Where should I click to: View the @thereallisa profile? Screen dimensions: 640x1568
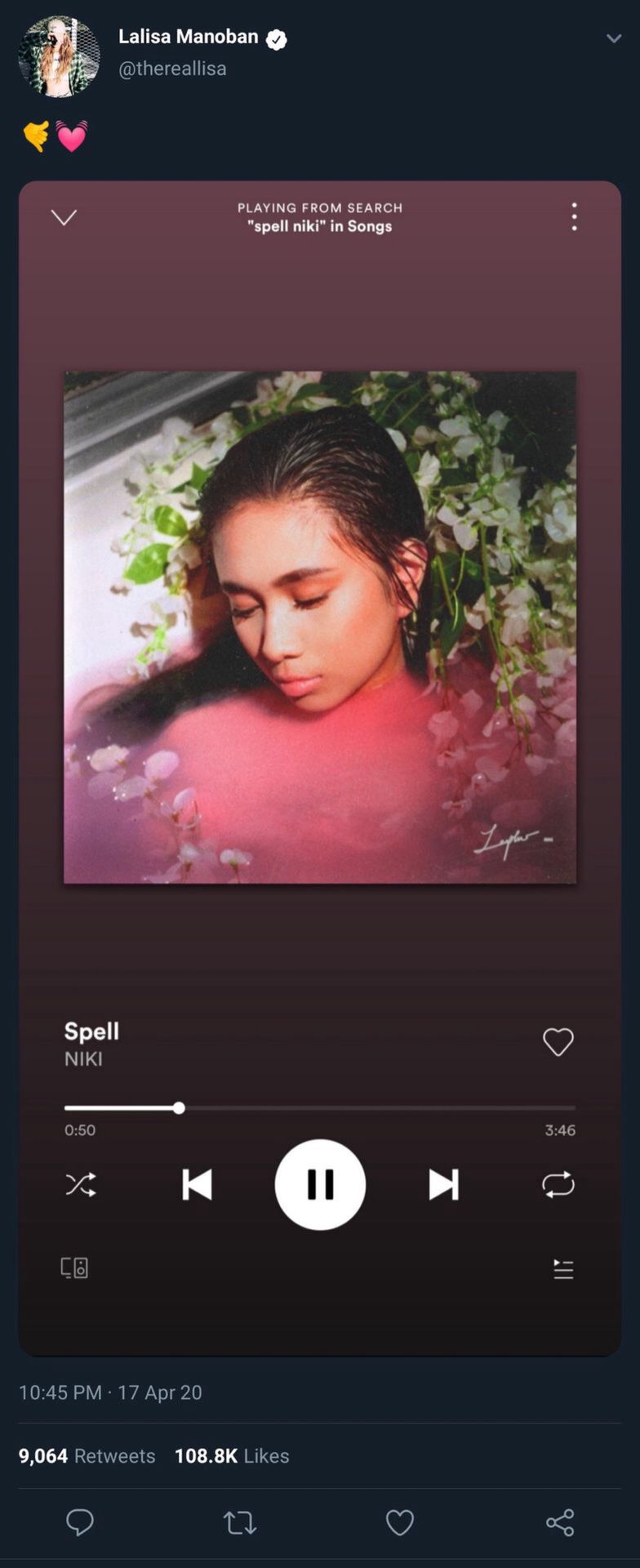pyautogui.click(x=172, y=69)
